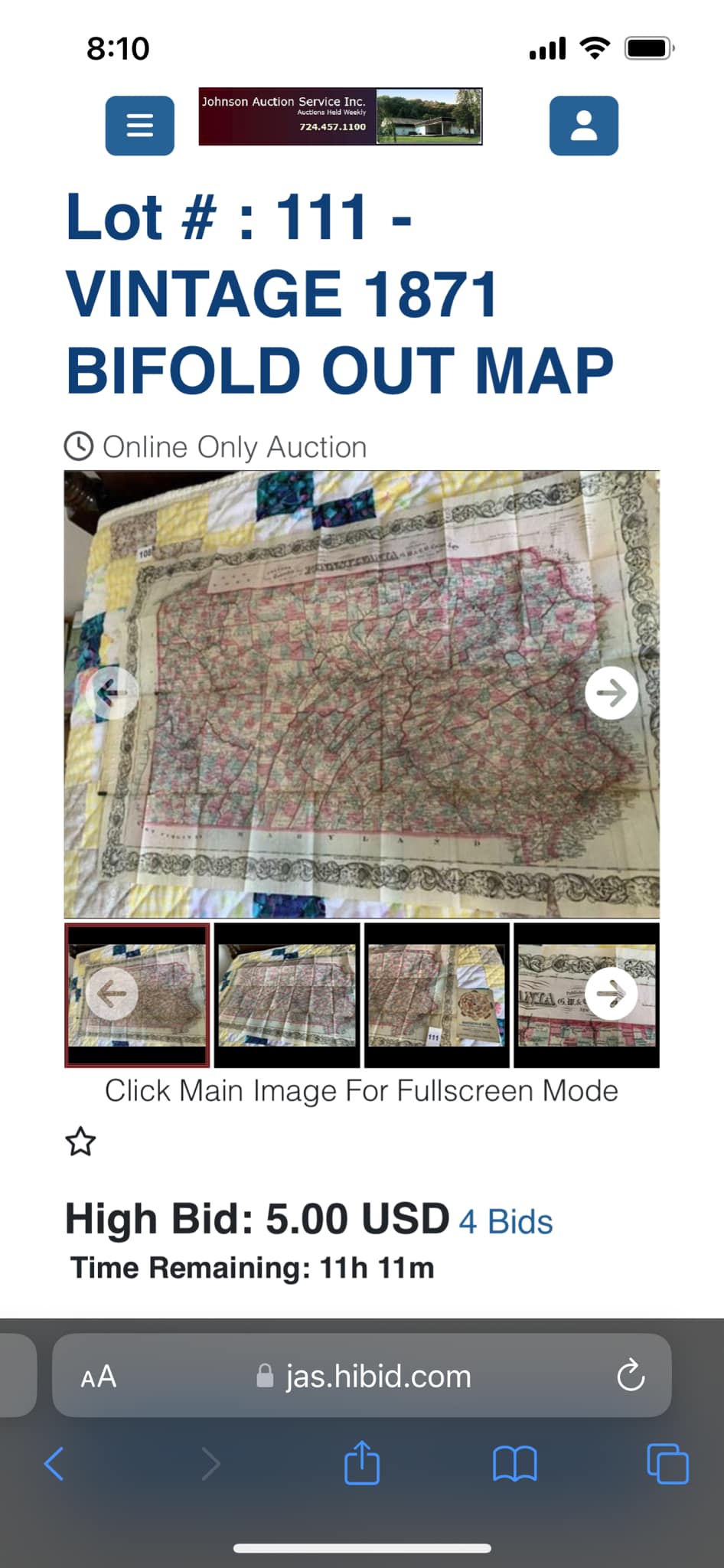Go back to previous page in Safari
The height and width of the screenshot is (1568, 724).
tap(54, 1464)
